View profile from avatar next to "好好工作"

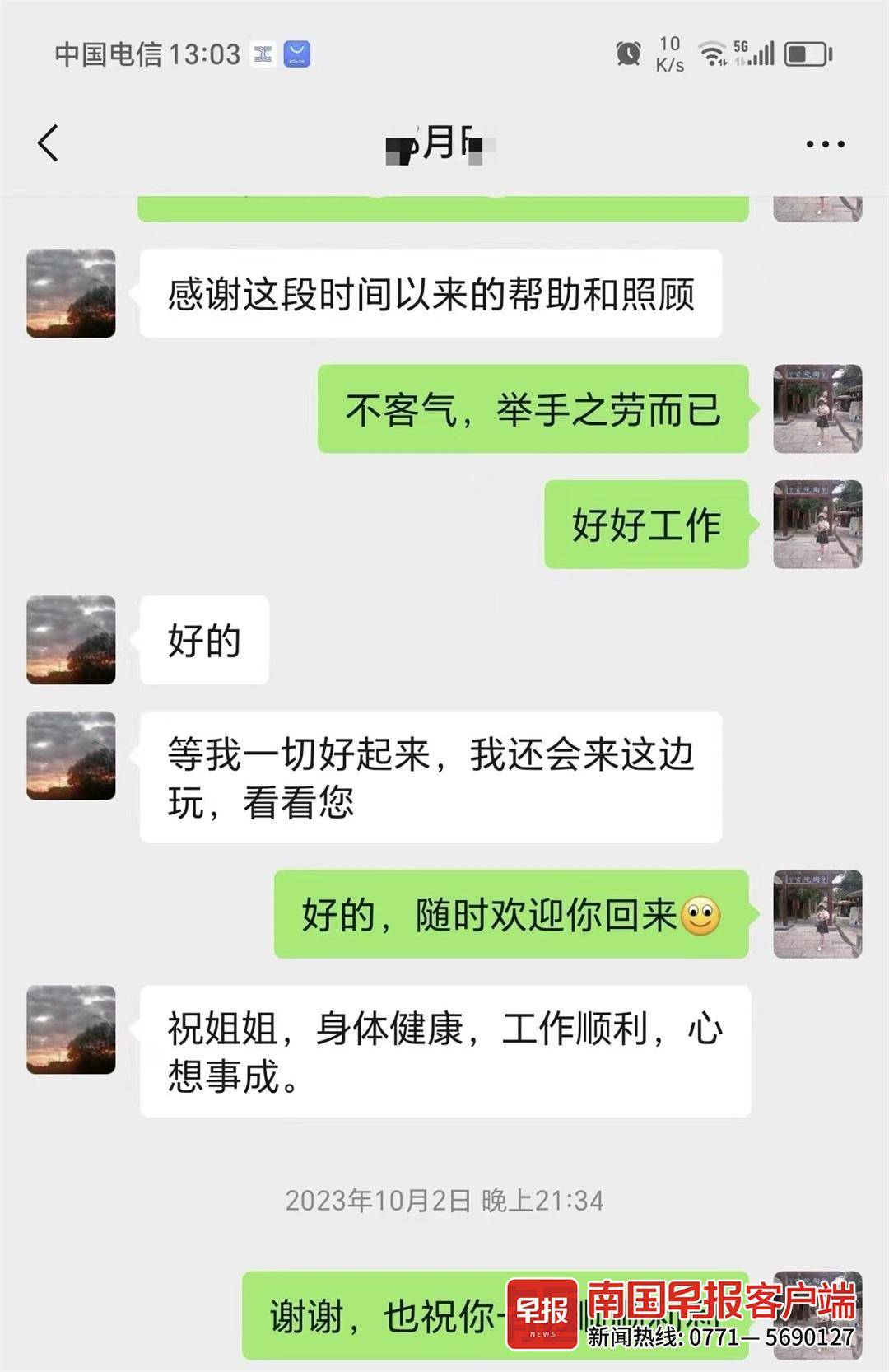click(817, 524)
